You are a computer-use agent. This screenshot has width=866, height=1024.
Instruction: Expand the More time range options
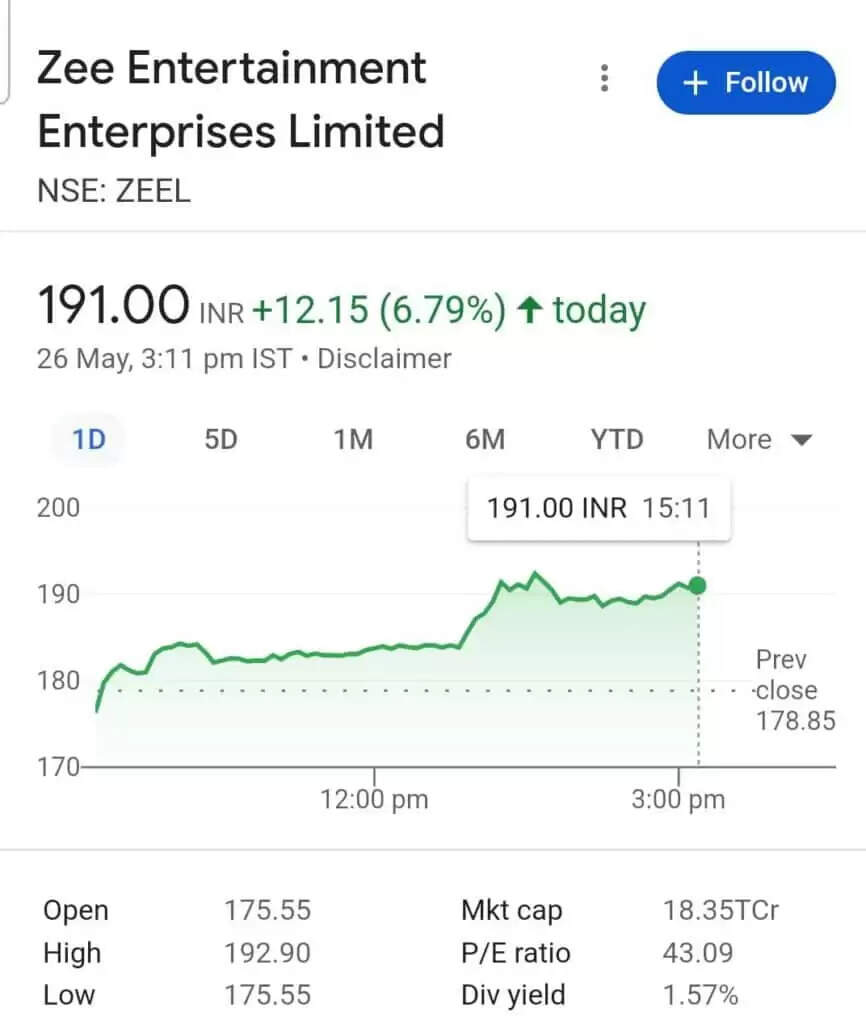[738, 439]
